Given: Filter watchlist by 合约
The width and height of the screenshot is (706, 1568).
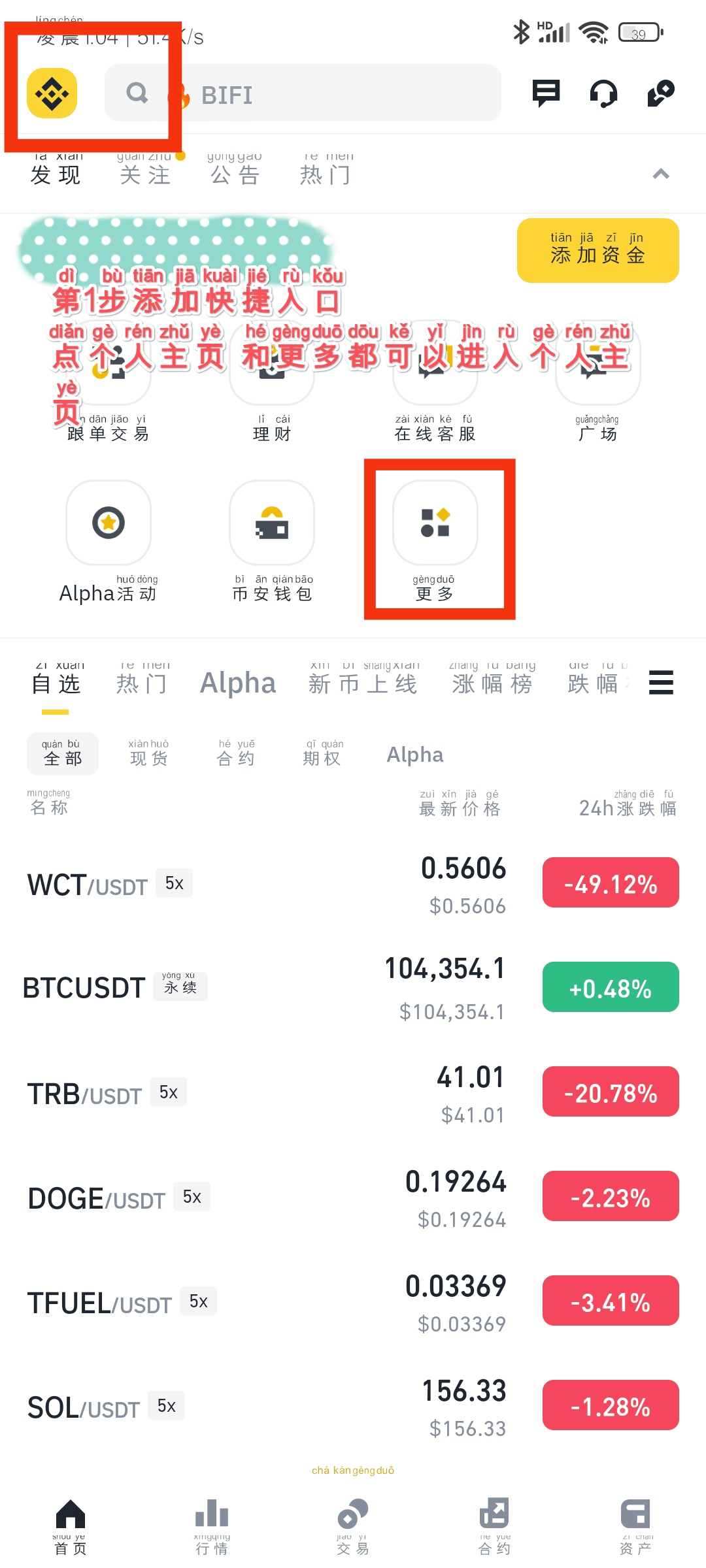Looking at the screenshot, I should click(x=236, y=754).
